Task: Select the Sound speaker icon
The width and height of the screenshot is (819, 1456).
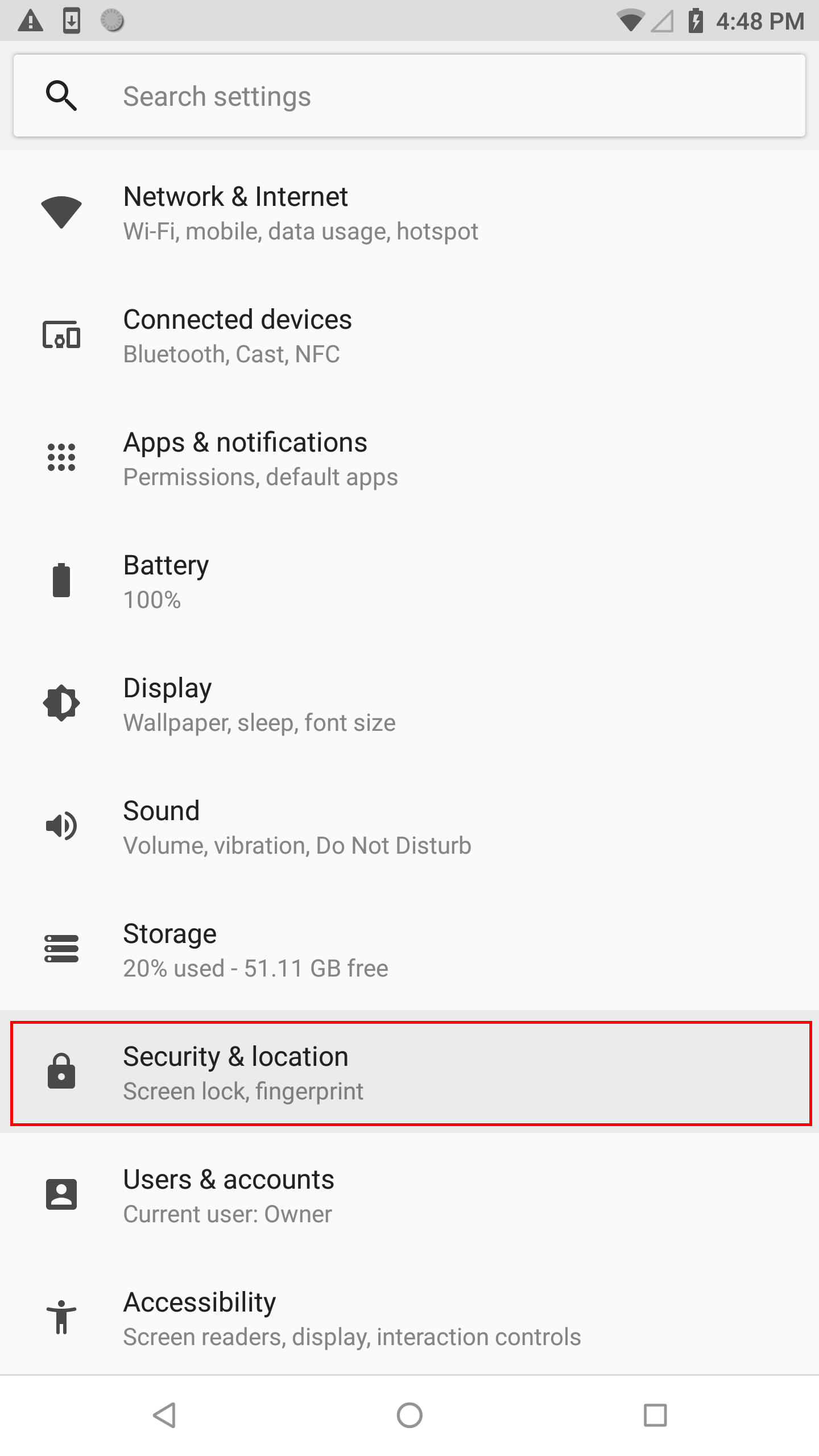Action: pos(61,826)
